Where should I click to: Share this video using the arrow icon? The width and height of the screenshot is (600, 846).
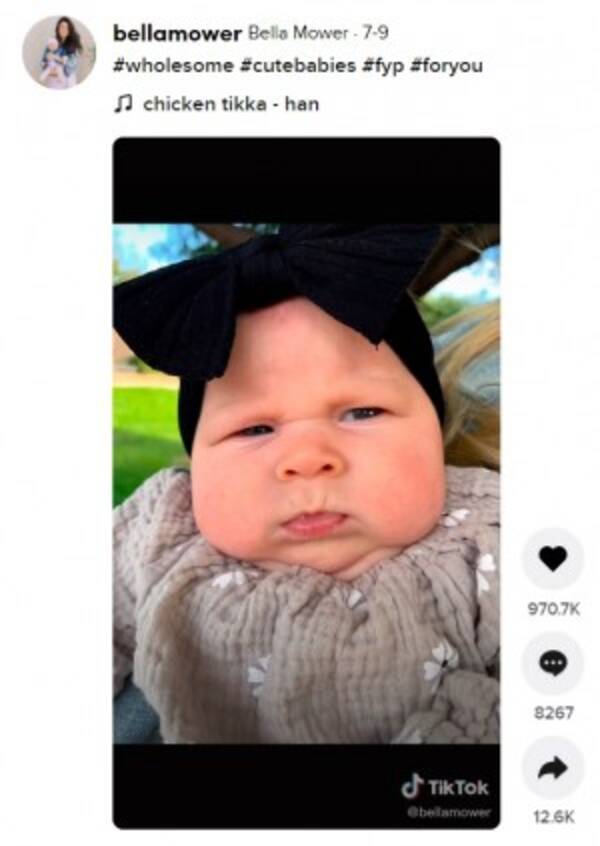point(553,766)
